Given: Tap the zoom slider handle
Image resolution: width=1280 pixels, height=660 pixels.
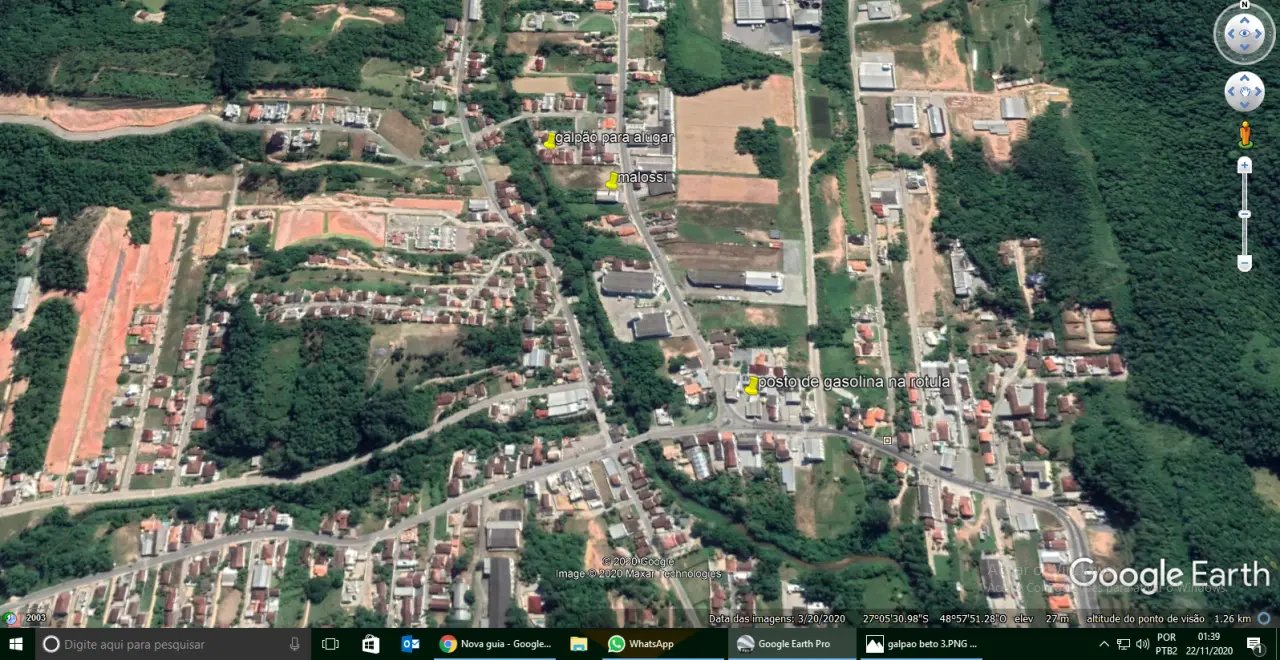Looking at the screenshot, I should [x=1244, y=214].
